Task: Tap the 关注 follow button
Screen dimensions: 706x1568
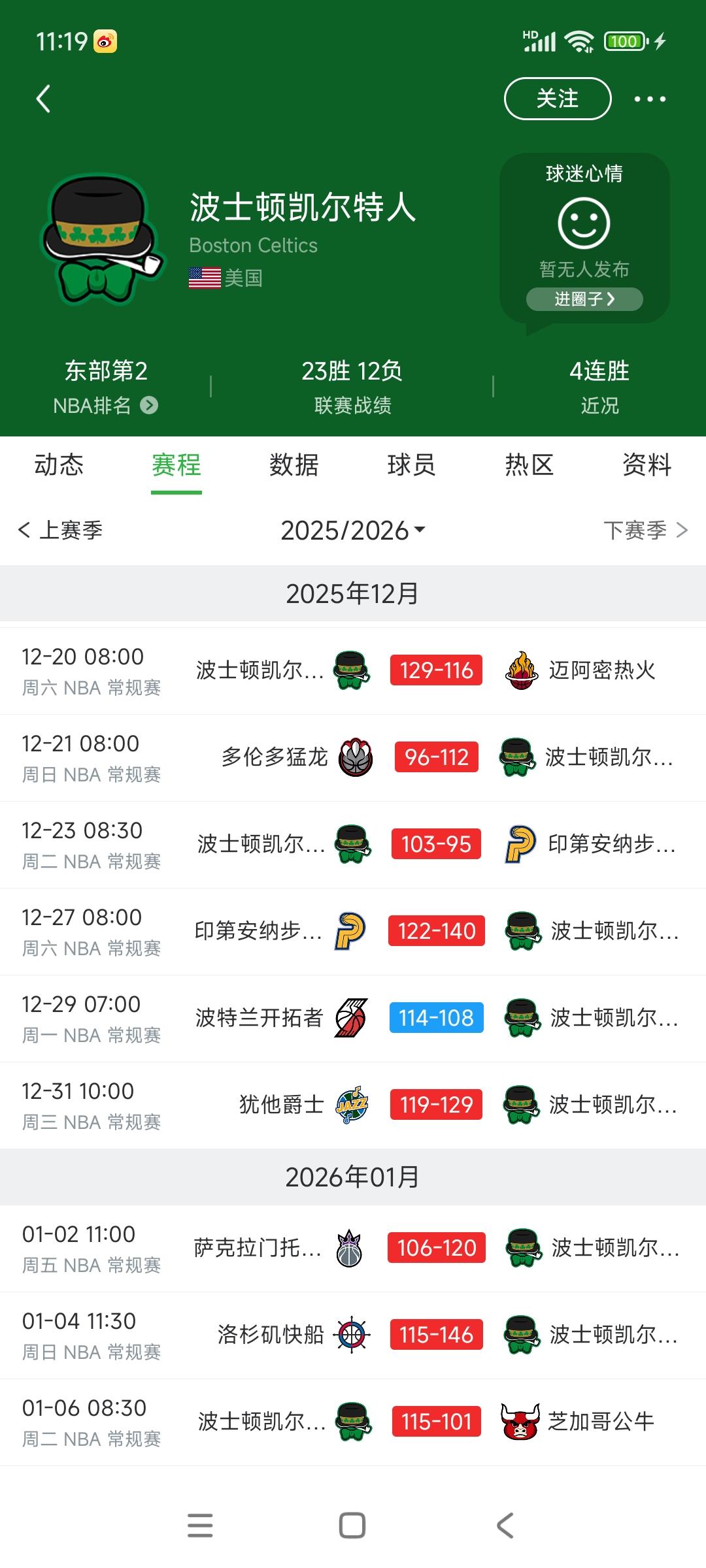Action: click(557, 99)
